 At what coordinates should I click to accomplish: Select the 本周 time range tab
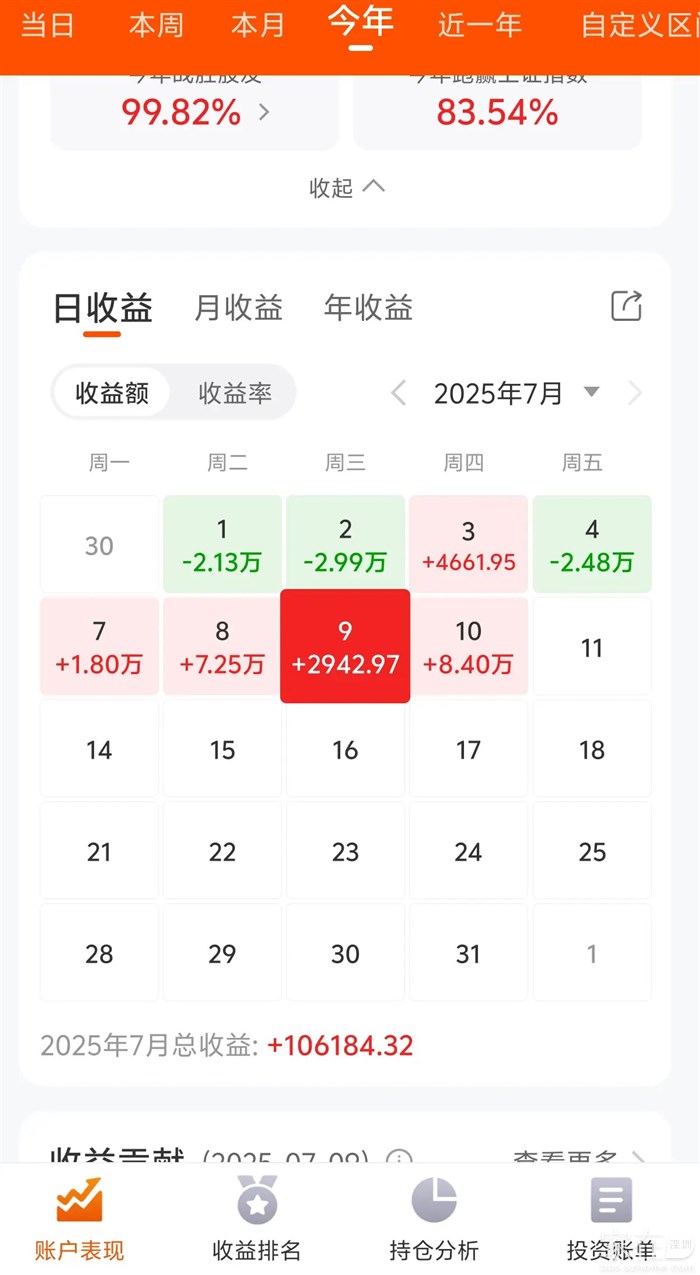pyautogui.click(x=156, y=25)
